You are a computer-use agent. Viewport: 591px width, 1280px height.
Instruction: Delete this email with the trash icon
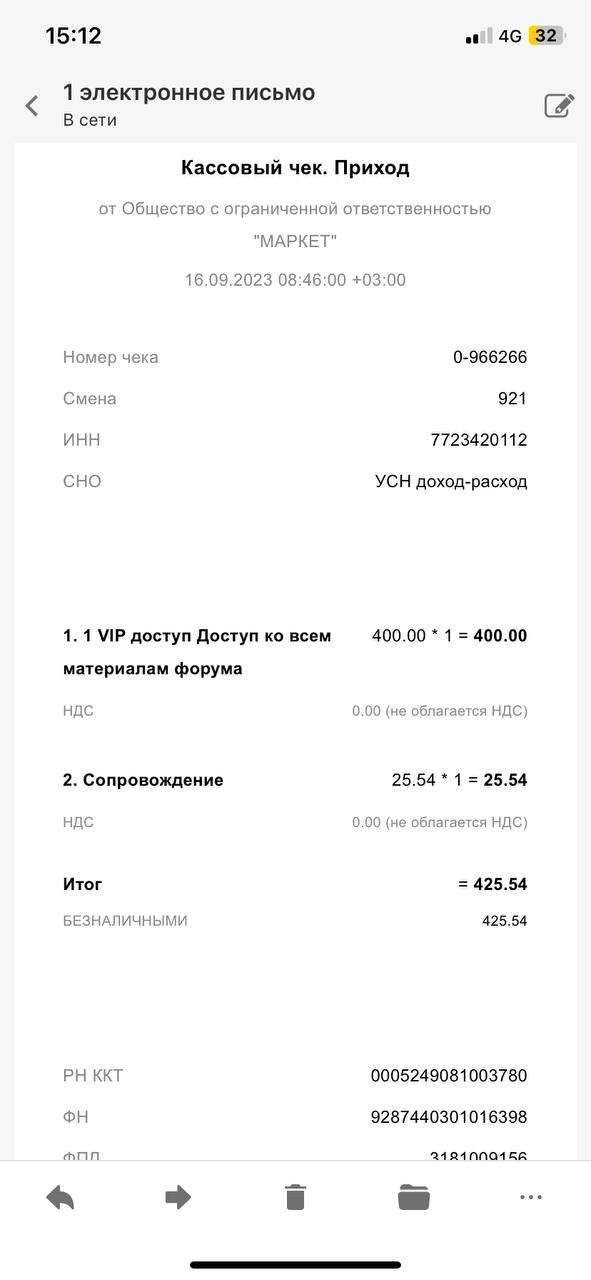295,1197
